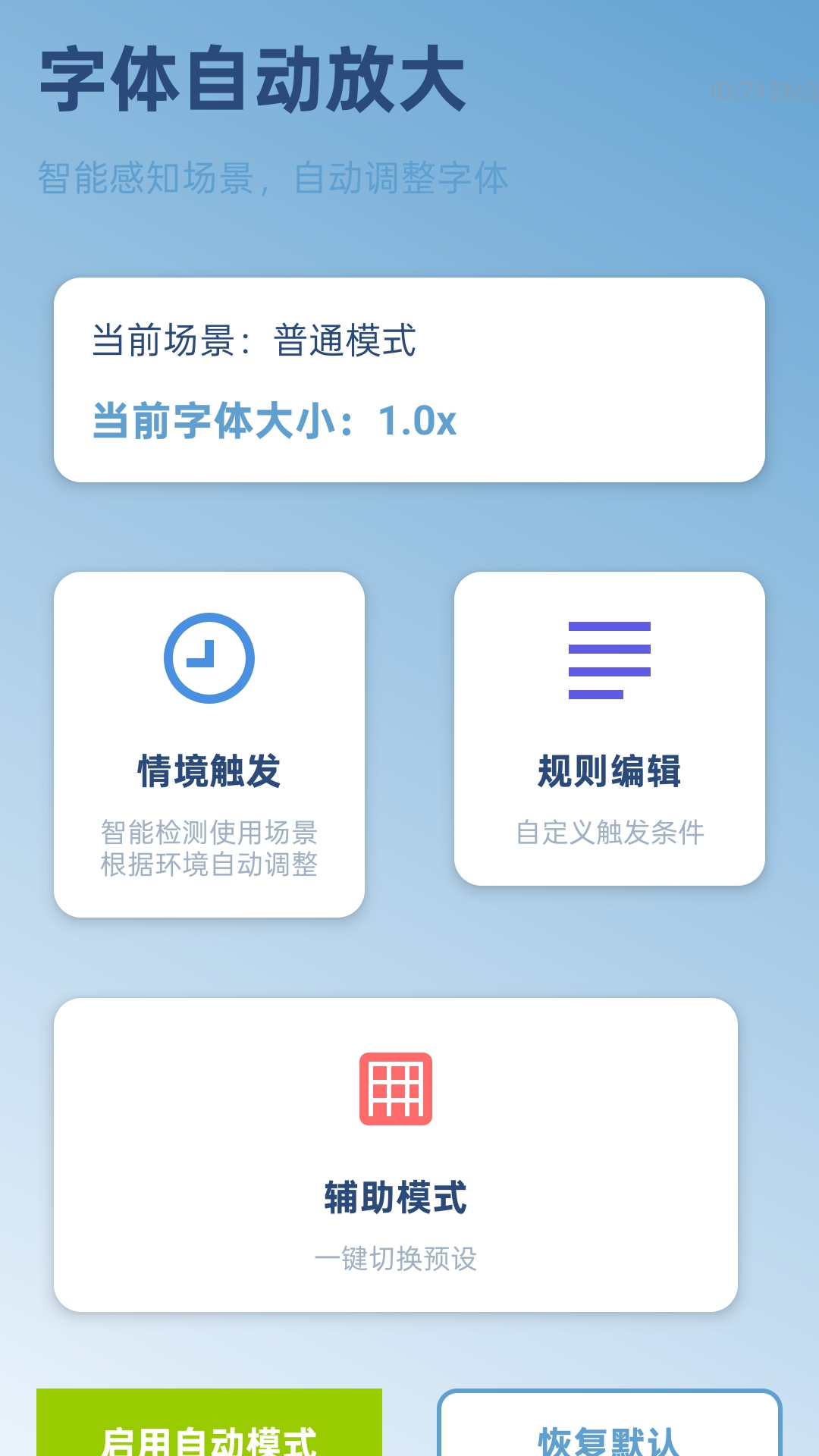Expand 规则编辑 trigger condition list
Screen dimensions: 819x1456
[610, 834]
